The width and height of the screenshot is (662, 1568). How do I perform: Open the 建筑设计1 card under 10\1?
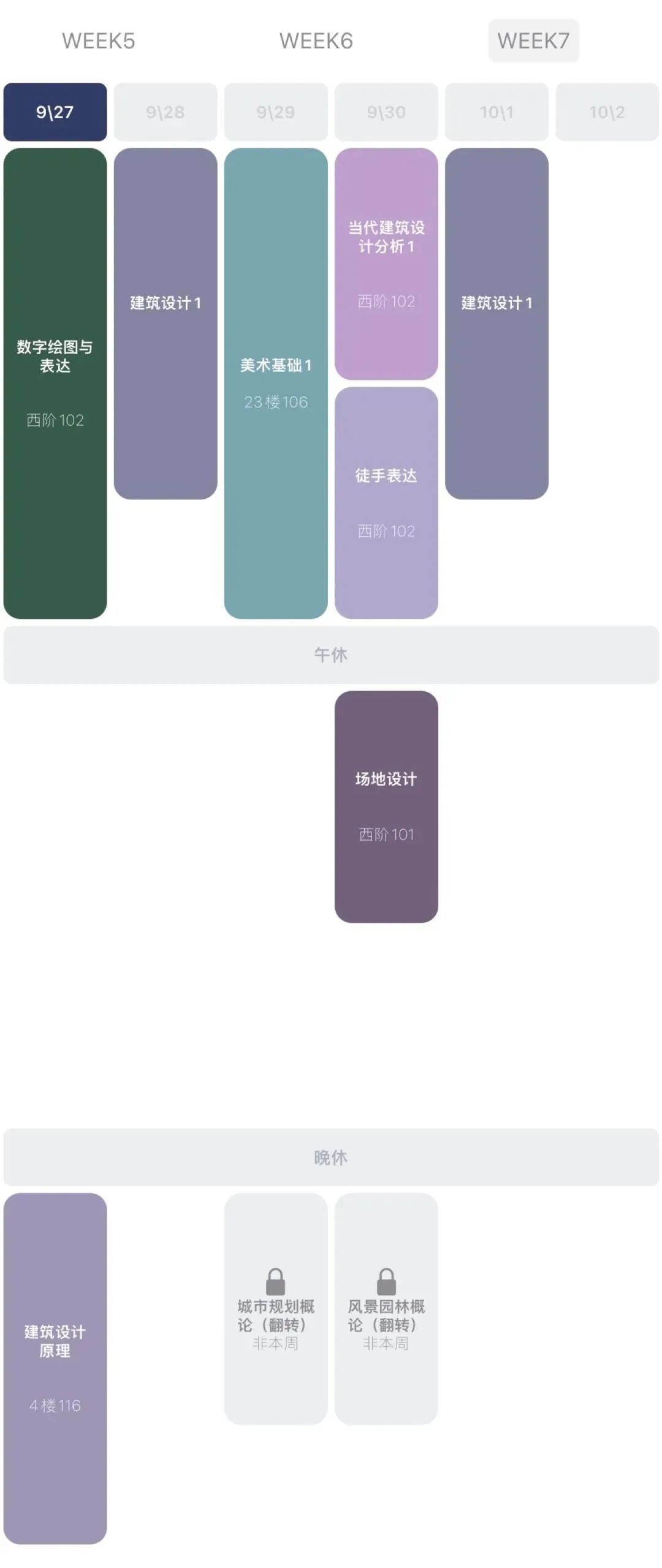click(496, 319)
